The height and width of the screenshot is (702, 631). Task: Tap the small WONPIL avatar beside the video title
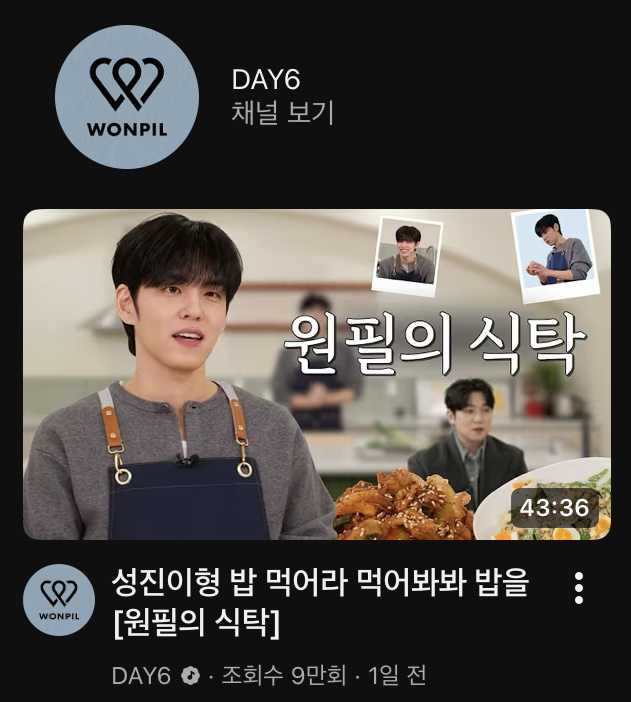click(59, 599)
